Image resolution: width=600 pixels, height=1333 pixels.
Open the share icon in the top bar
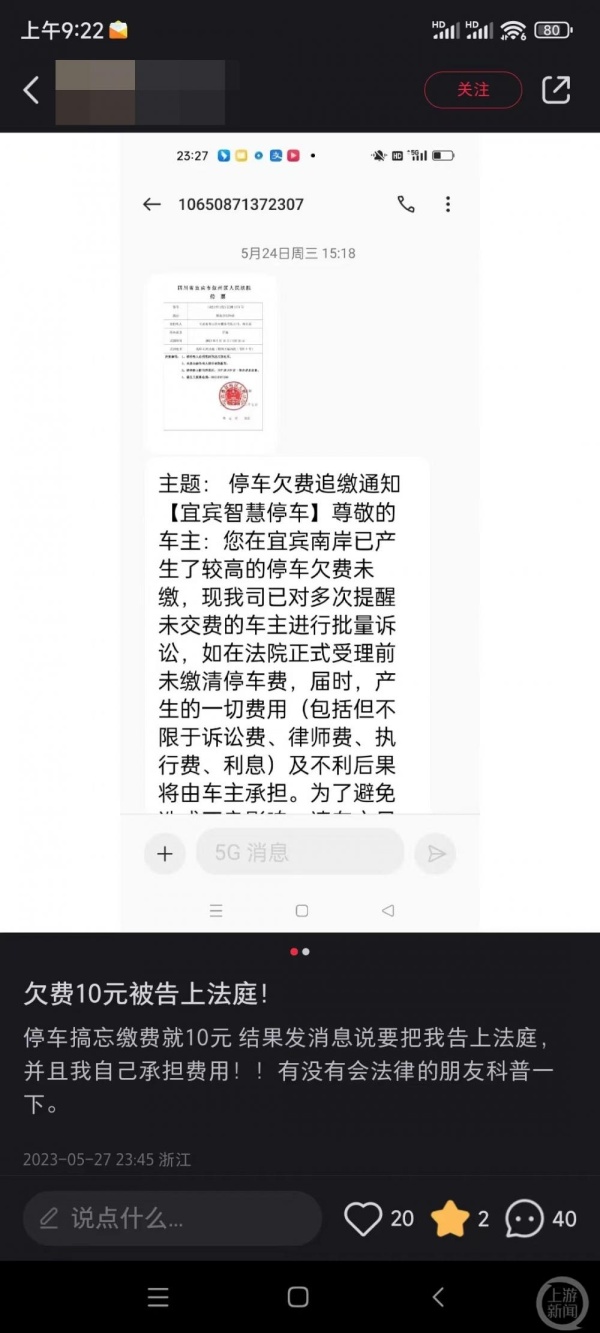555,90
